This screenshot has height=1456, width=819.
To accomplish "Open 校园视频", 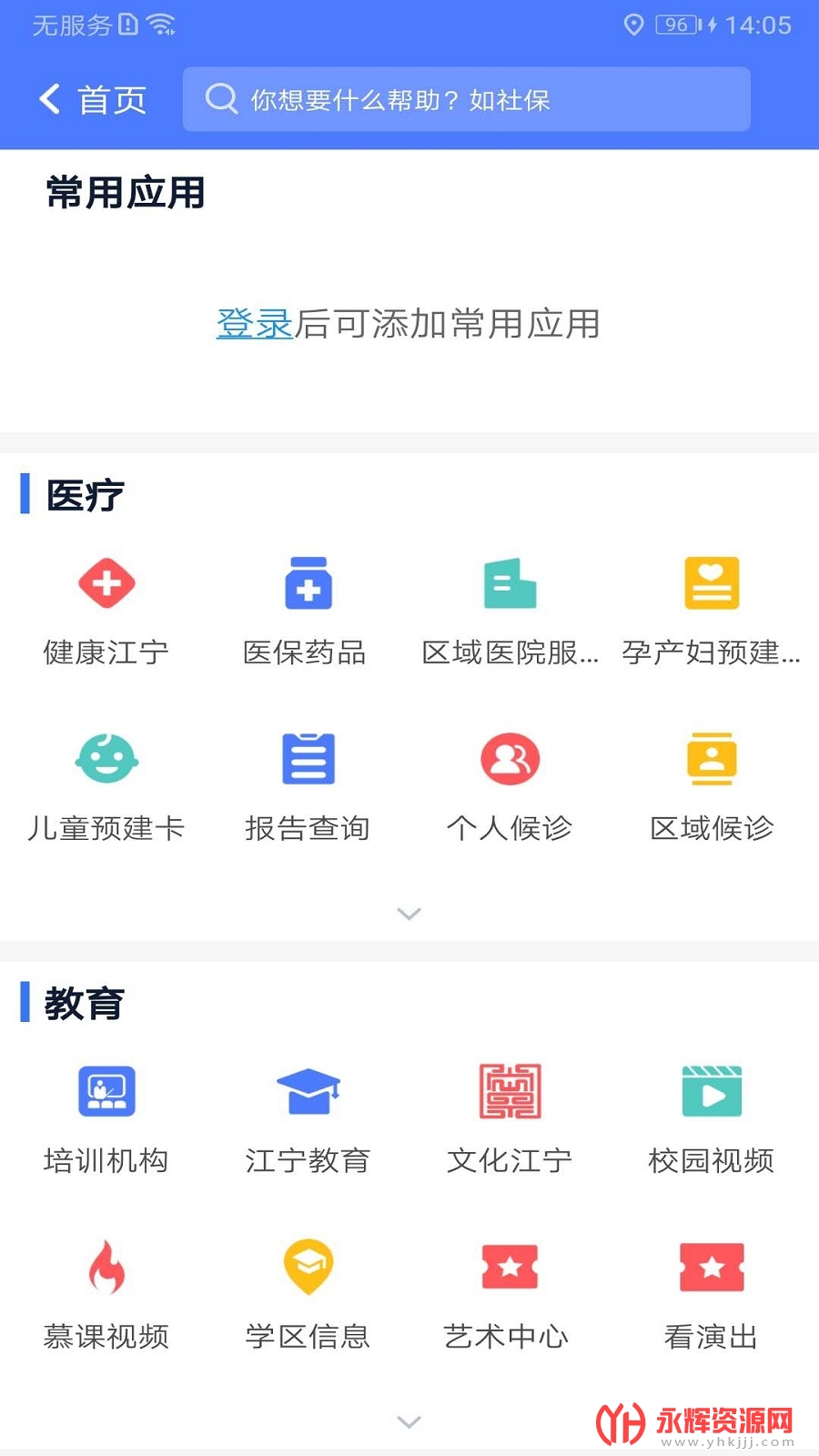I will click(711, 1115).
